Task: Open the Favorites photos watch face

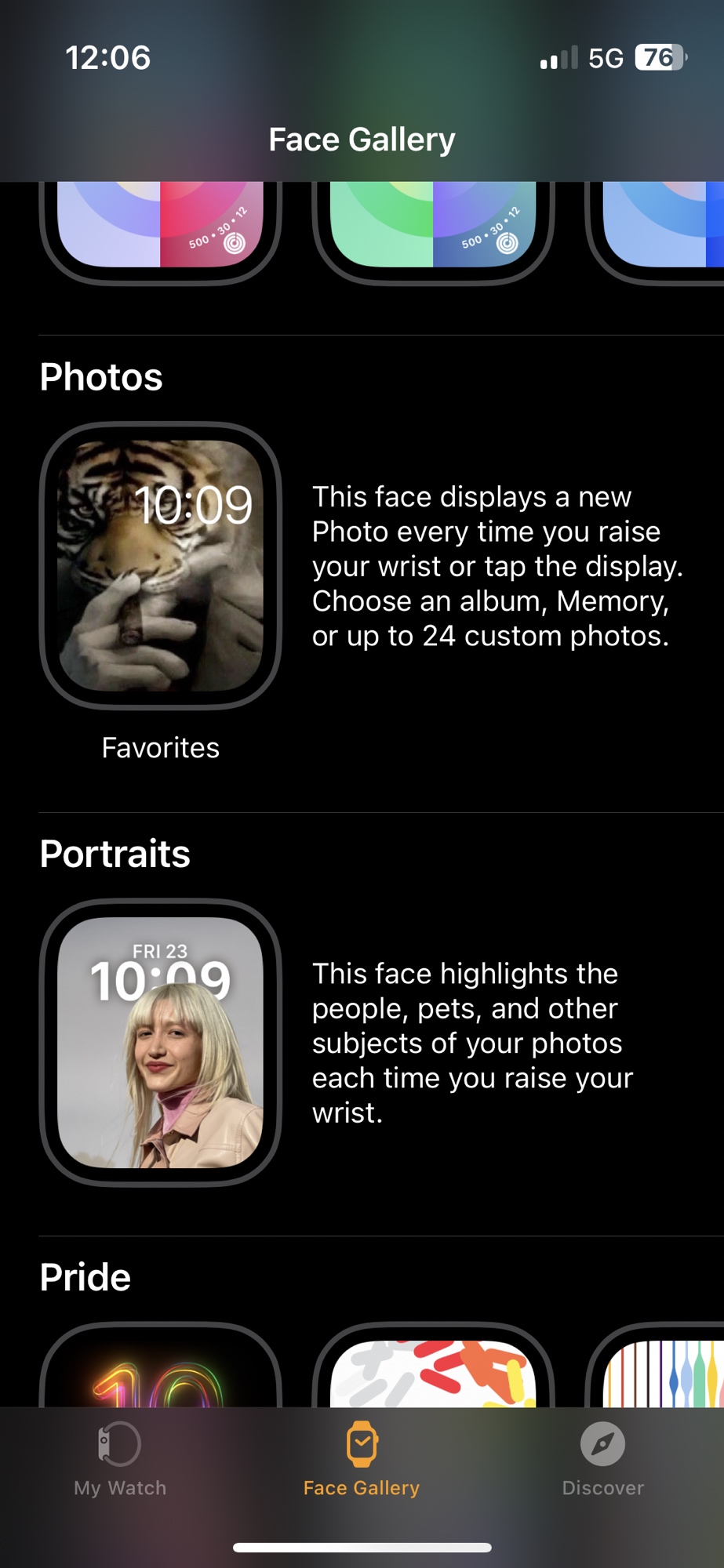Action: [160, 565]
